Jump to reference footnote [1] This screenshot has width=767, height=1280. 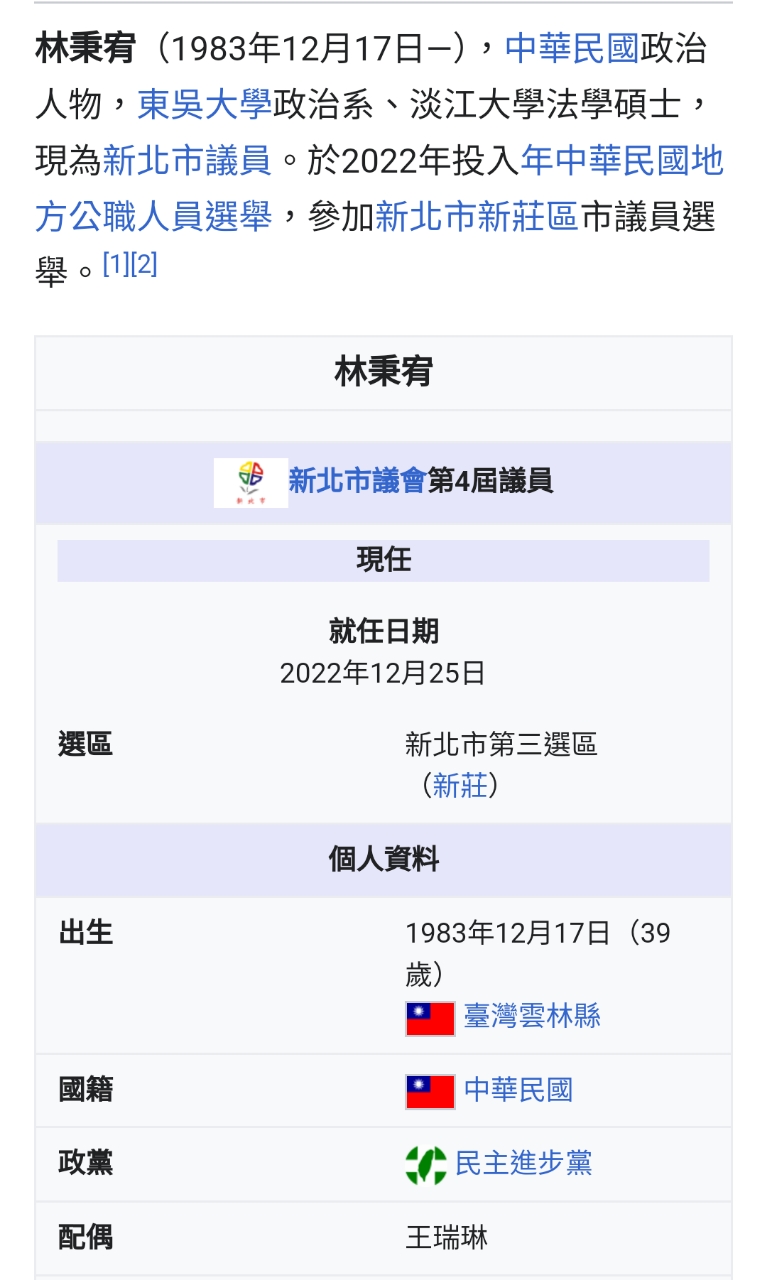pyautogui.click(x=117, y=264)
